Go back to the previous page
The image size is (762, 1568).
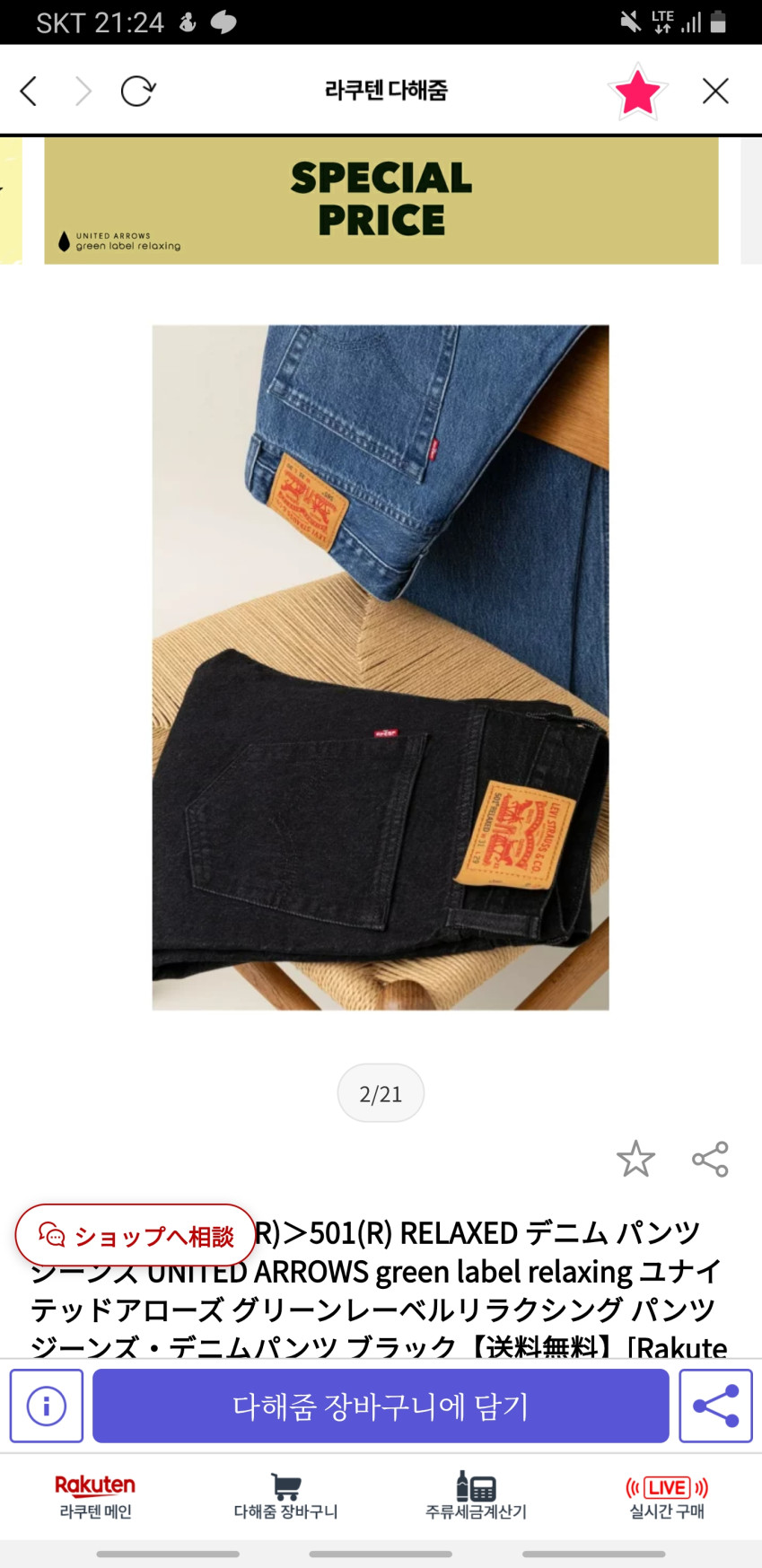29,91
